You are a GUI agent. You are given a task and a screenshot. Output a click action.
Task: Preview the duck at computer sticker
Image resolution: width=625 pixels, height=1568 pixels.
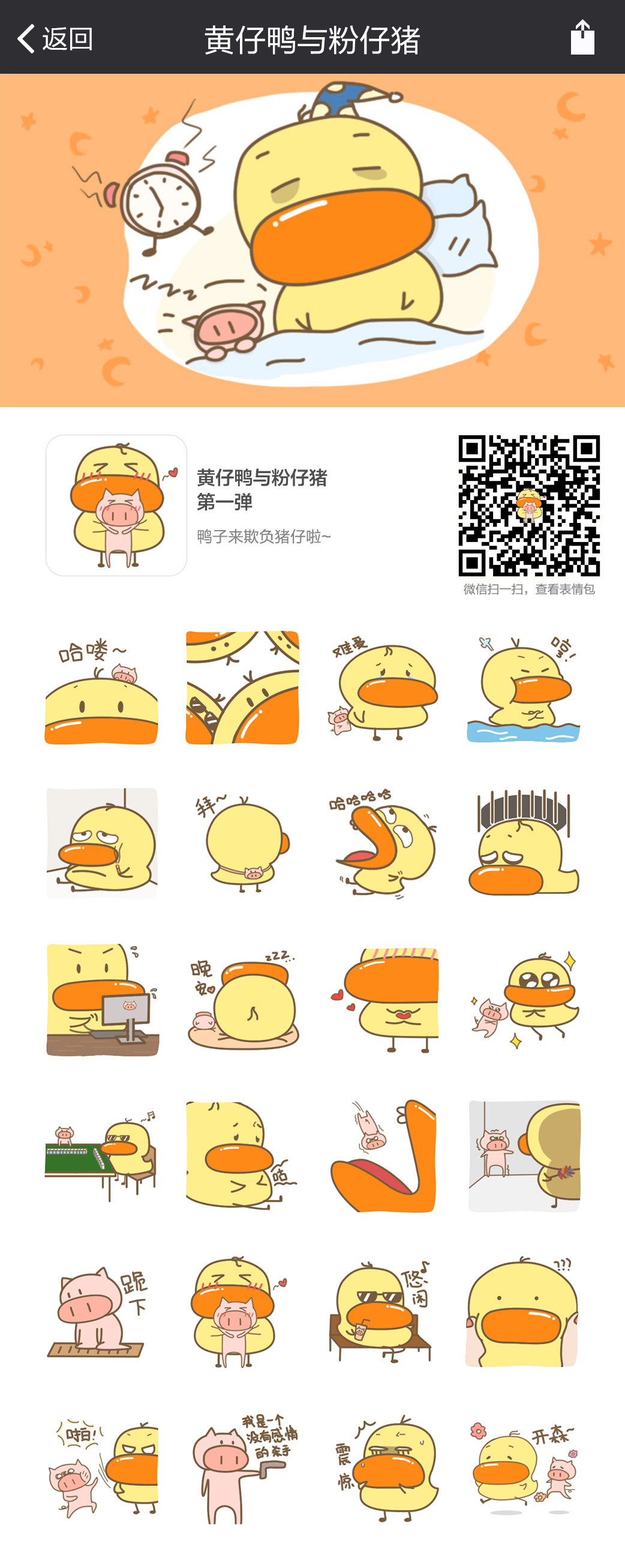102,999
